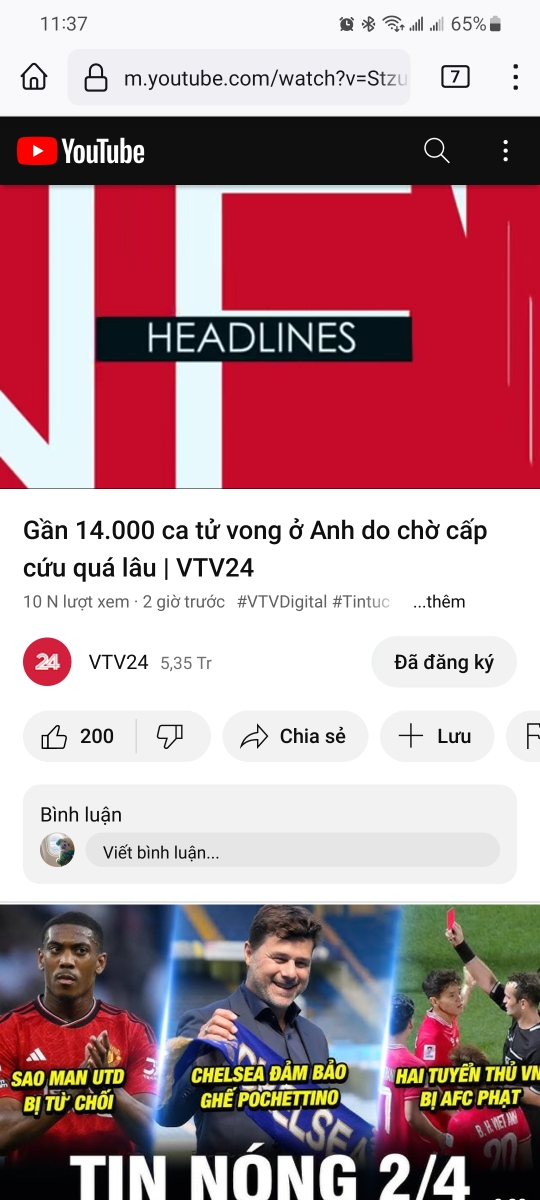The width and height of the screenshot is (540, 1200).
Task: Open the #VTVDigital hashtag
Action: (x=282, y=602)
